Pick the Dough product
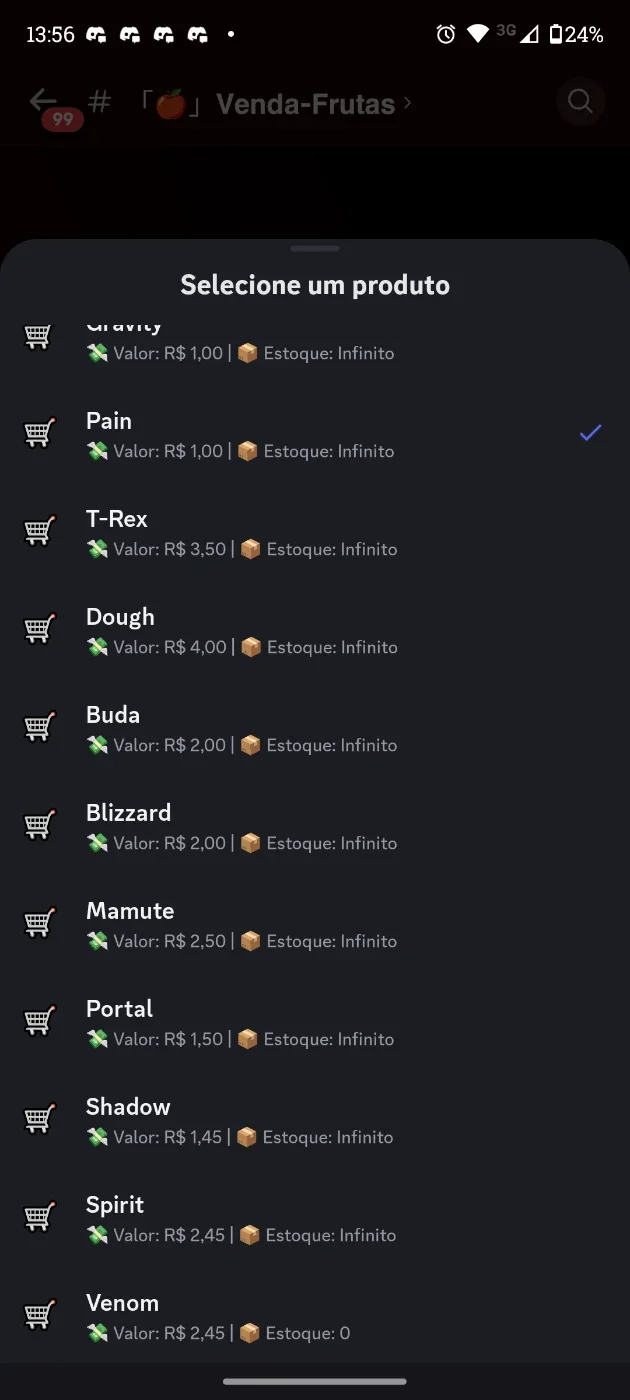Viewport: 630px width, 1400px height. tap(315, 630)
